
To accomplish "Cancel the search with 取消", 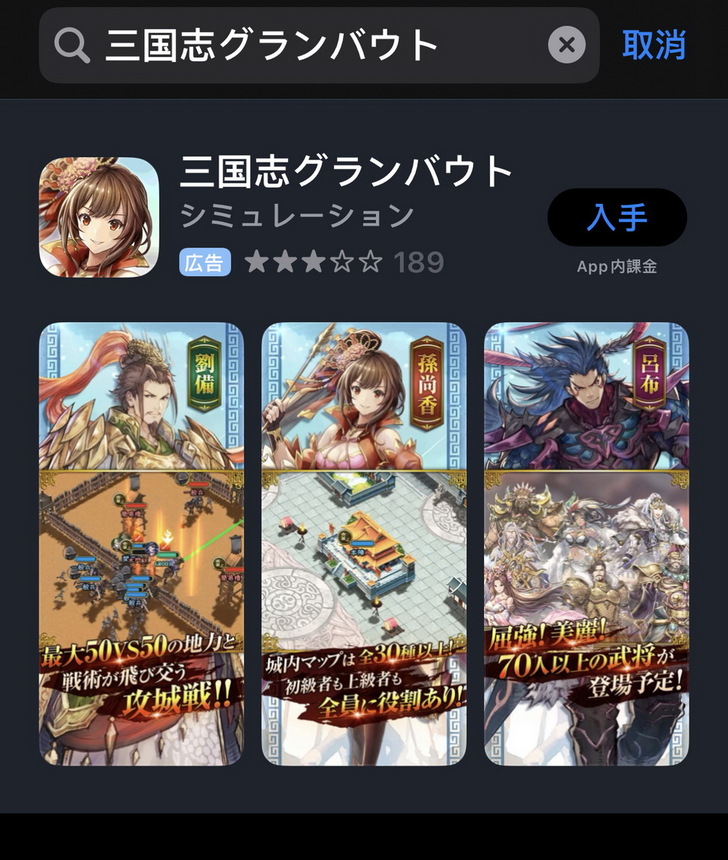I will pyautogui.click(x=654, y=45).
